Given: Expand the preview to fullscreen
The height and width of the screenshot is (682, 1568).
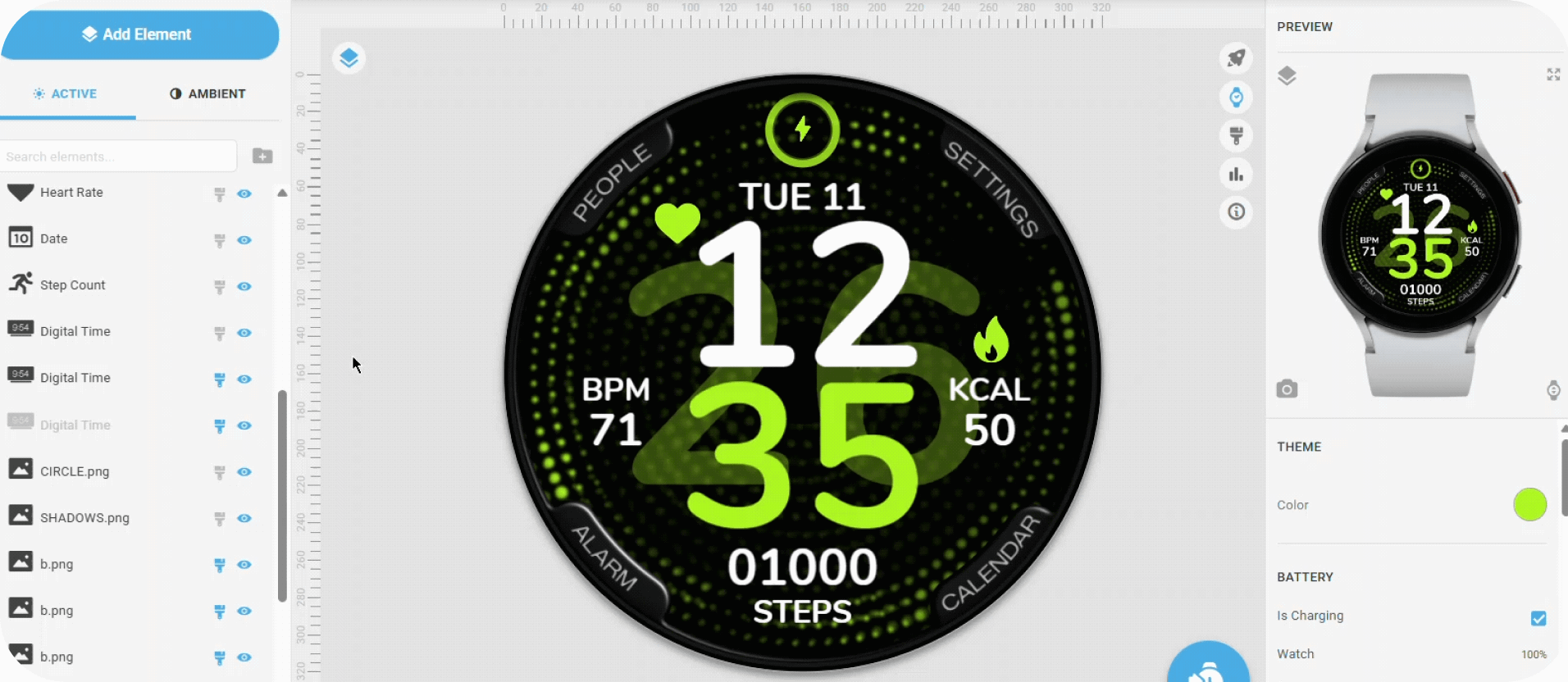Looking at the screenshot, I should (1553, 75).
